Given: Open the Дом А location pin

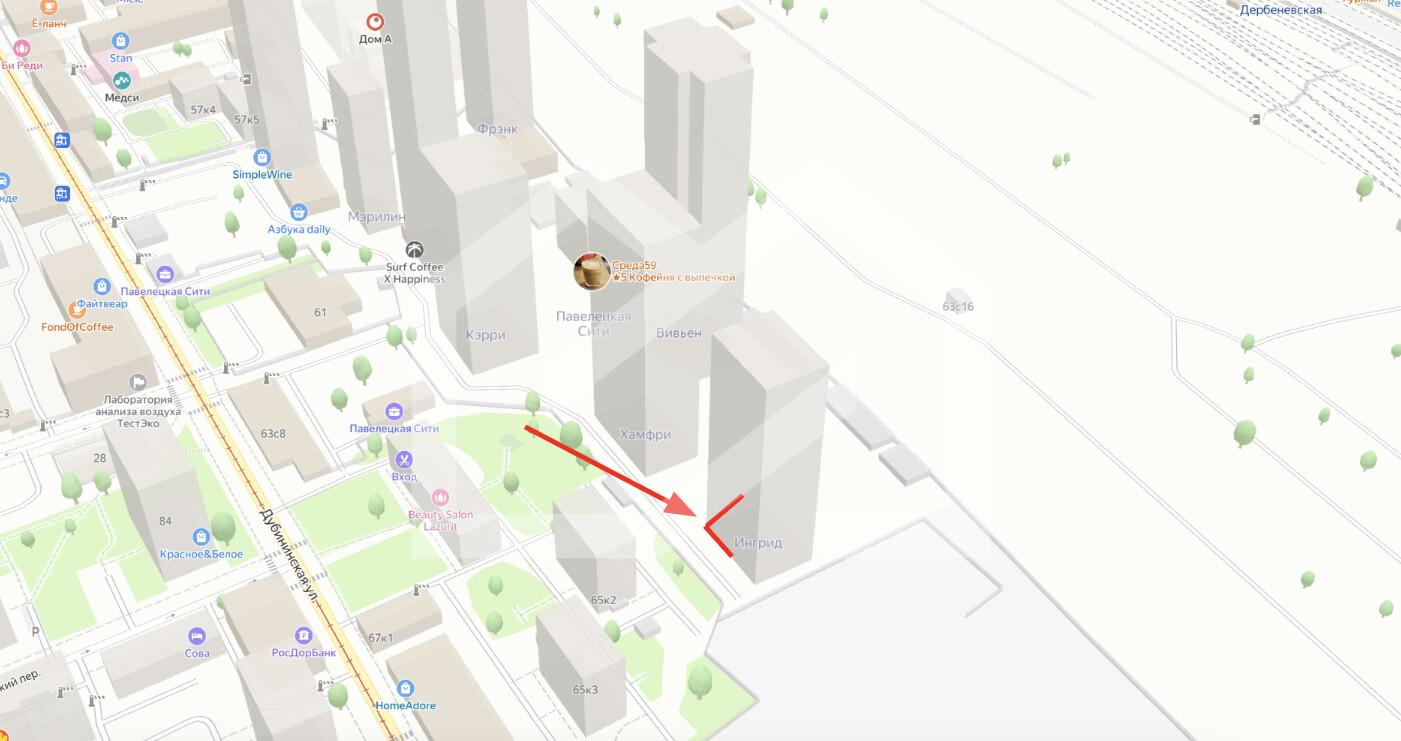Looking at the screenshot, I should (x=375, y=21).
